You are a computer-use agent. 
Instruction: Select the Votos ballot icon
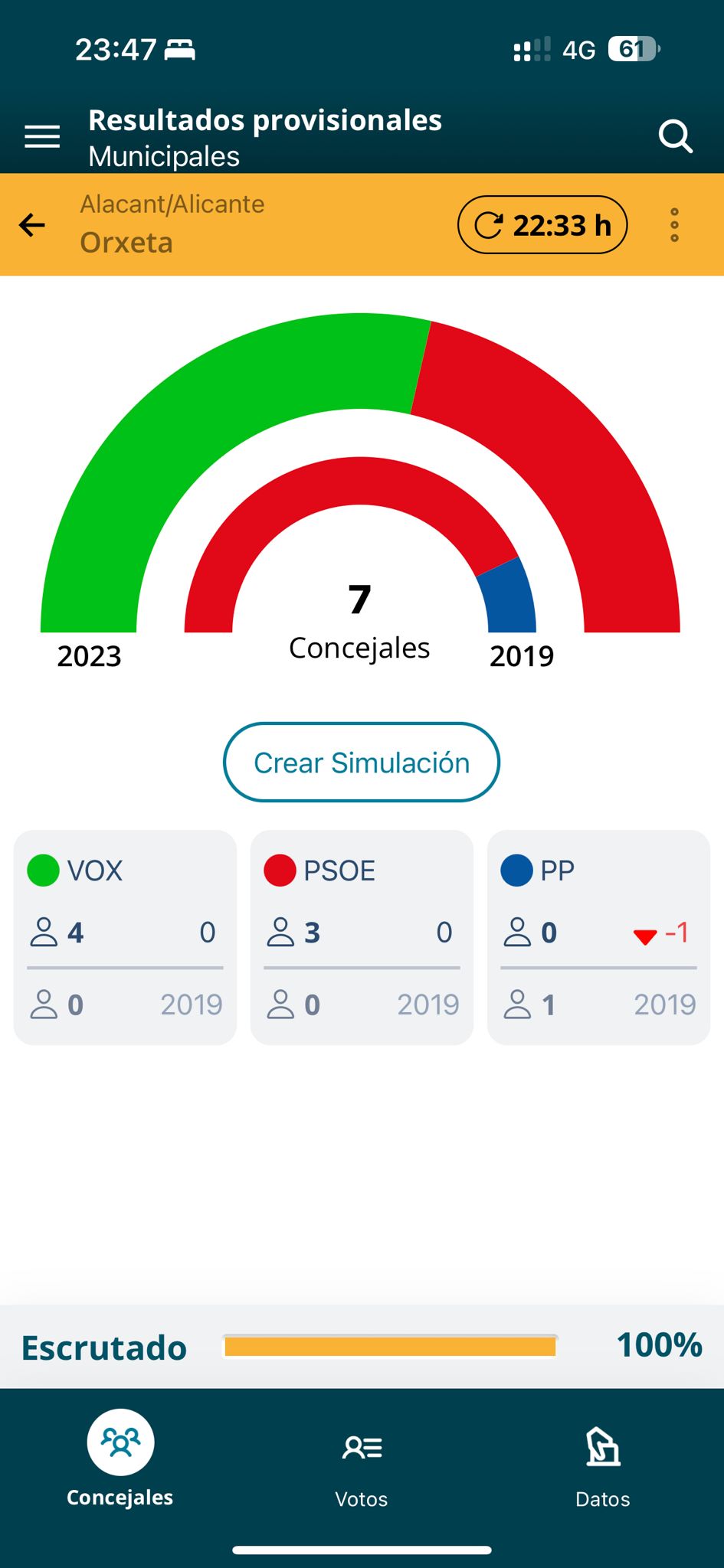pos(360,1448)
